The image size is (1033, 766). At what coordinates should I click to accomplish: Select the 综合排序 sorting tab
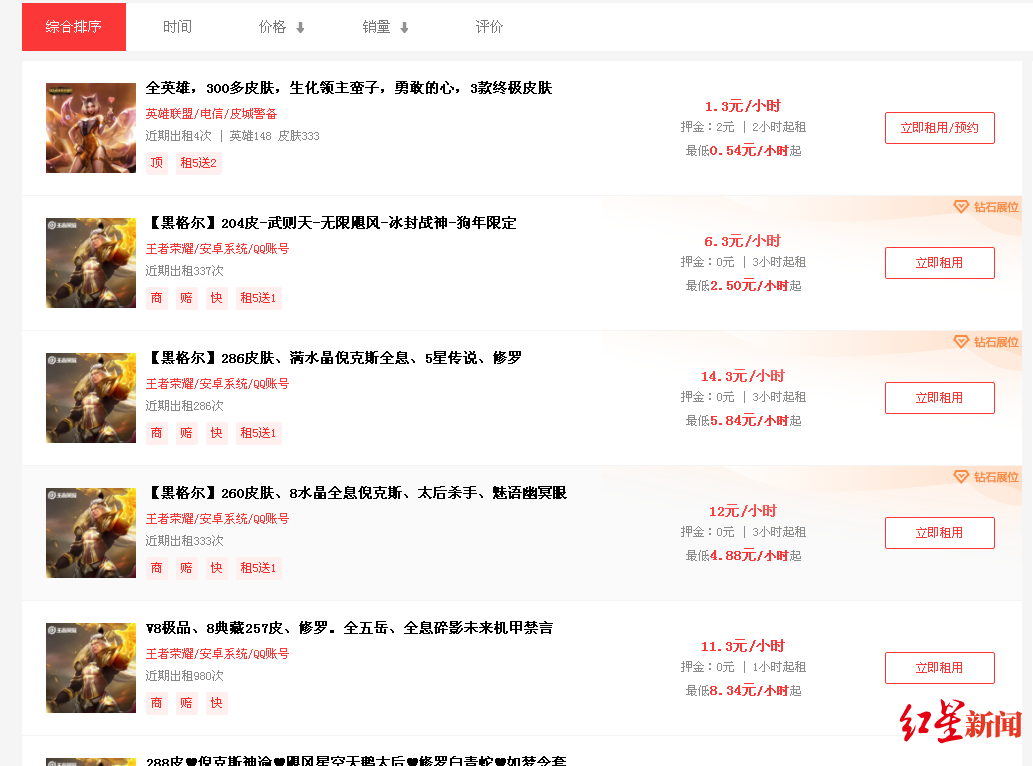(x=74, y=27)
